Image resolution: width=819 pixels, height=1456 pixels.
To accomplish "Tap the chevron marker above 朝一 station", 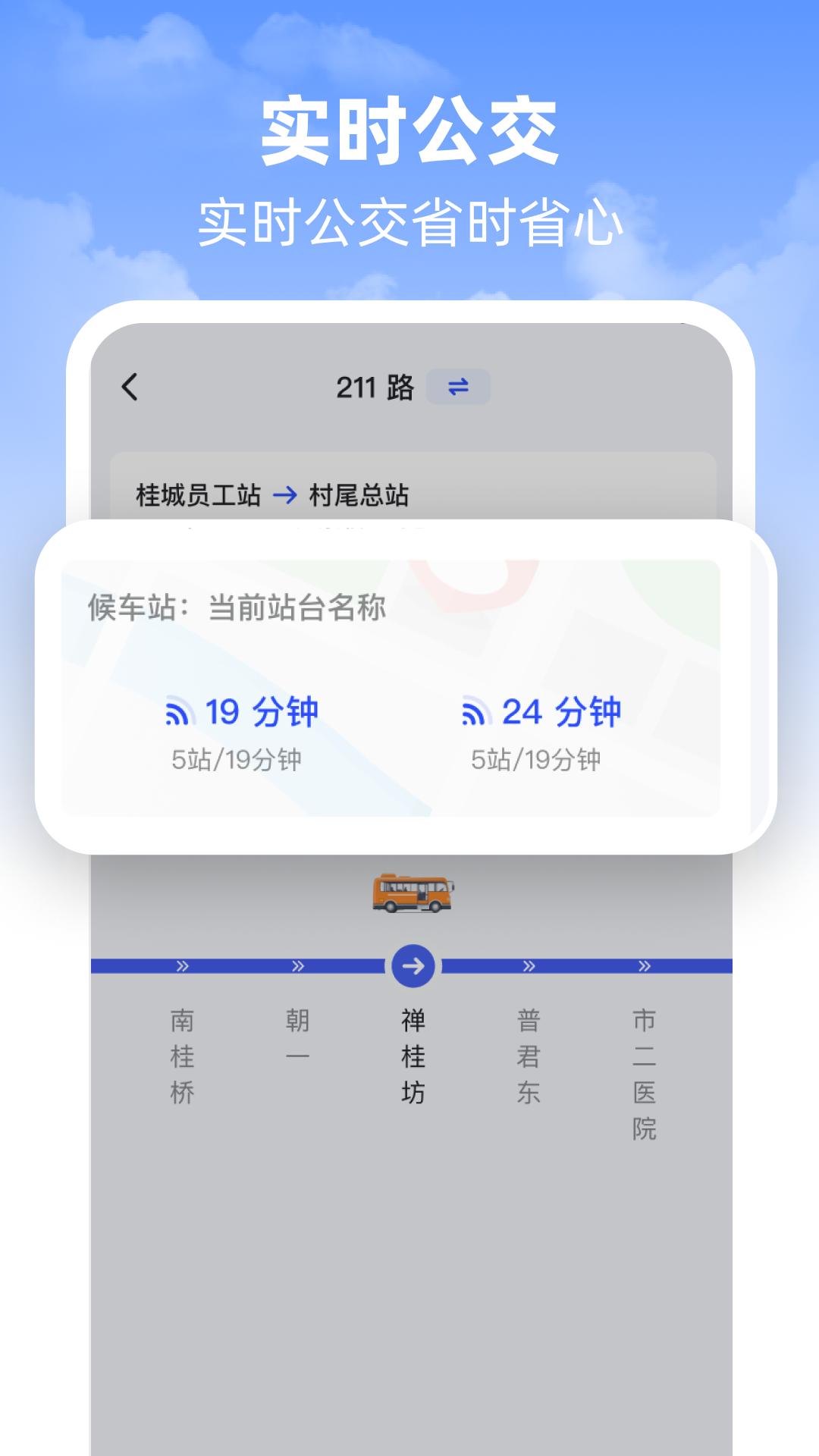I will pyautogui.click(x=297, y=967).
